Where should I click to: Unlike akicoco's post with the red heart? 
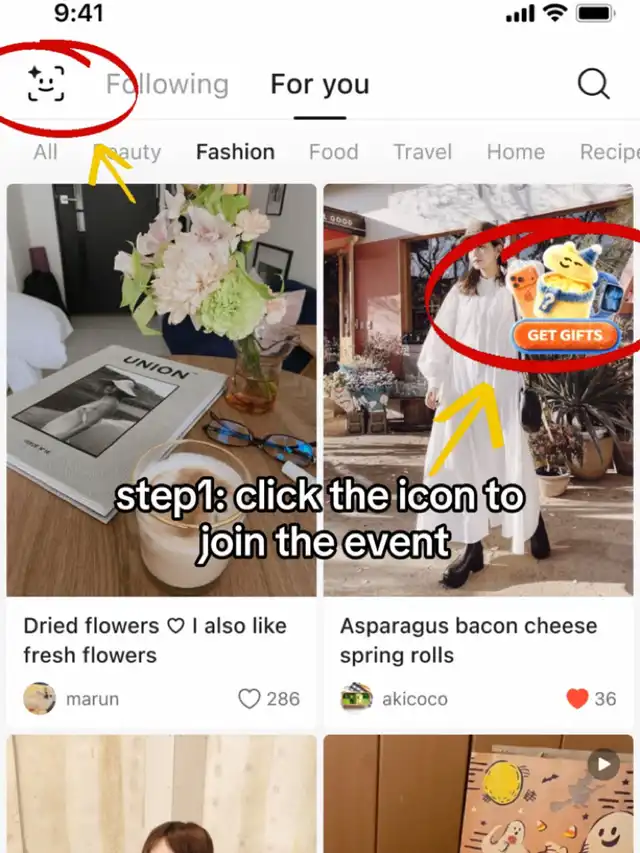click(x=577, y=699)
